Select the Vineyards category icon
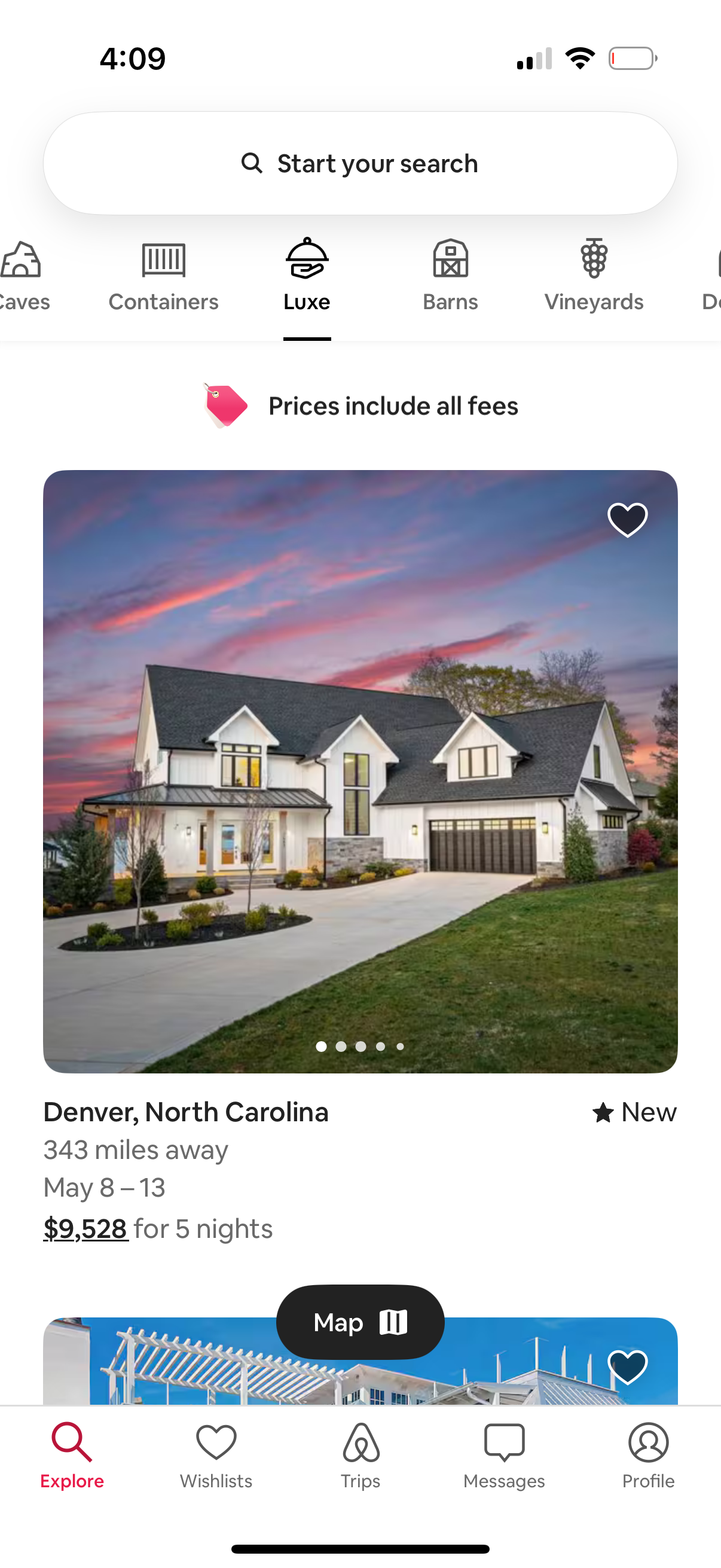 [593, 261]
